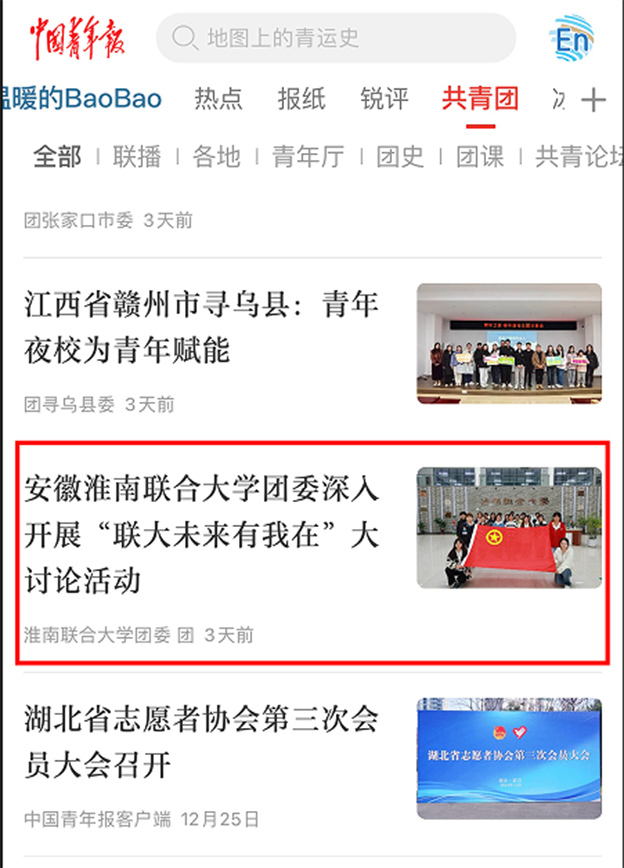The height and width of the screenshot is (868, 624).
Task: Select the 共青团 tab
Action: 481,98
